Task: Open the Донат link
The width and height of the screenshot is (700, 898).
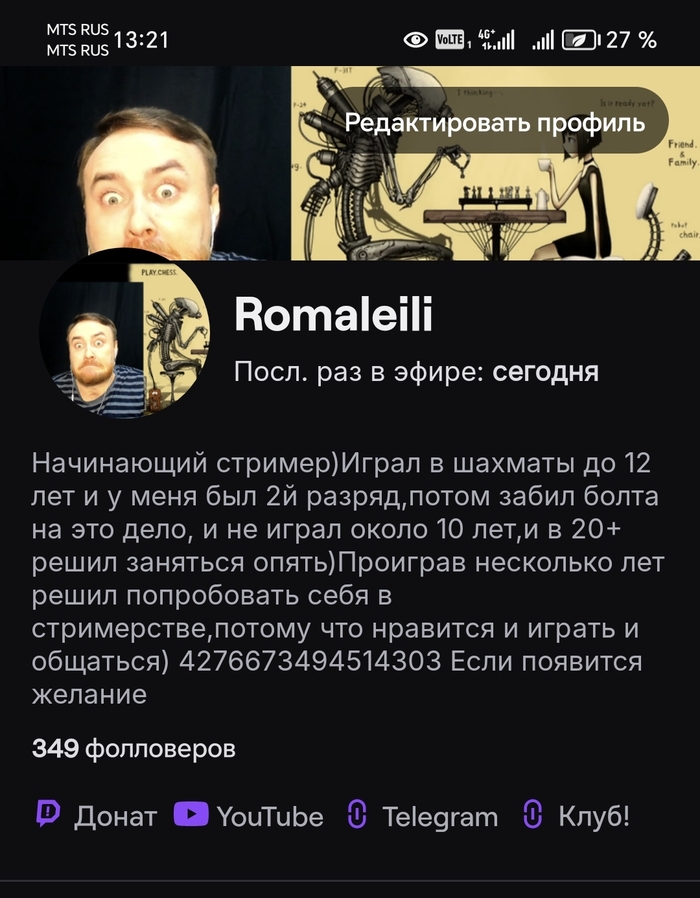Action: pyautogui.click(x=97, y=816)
